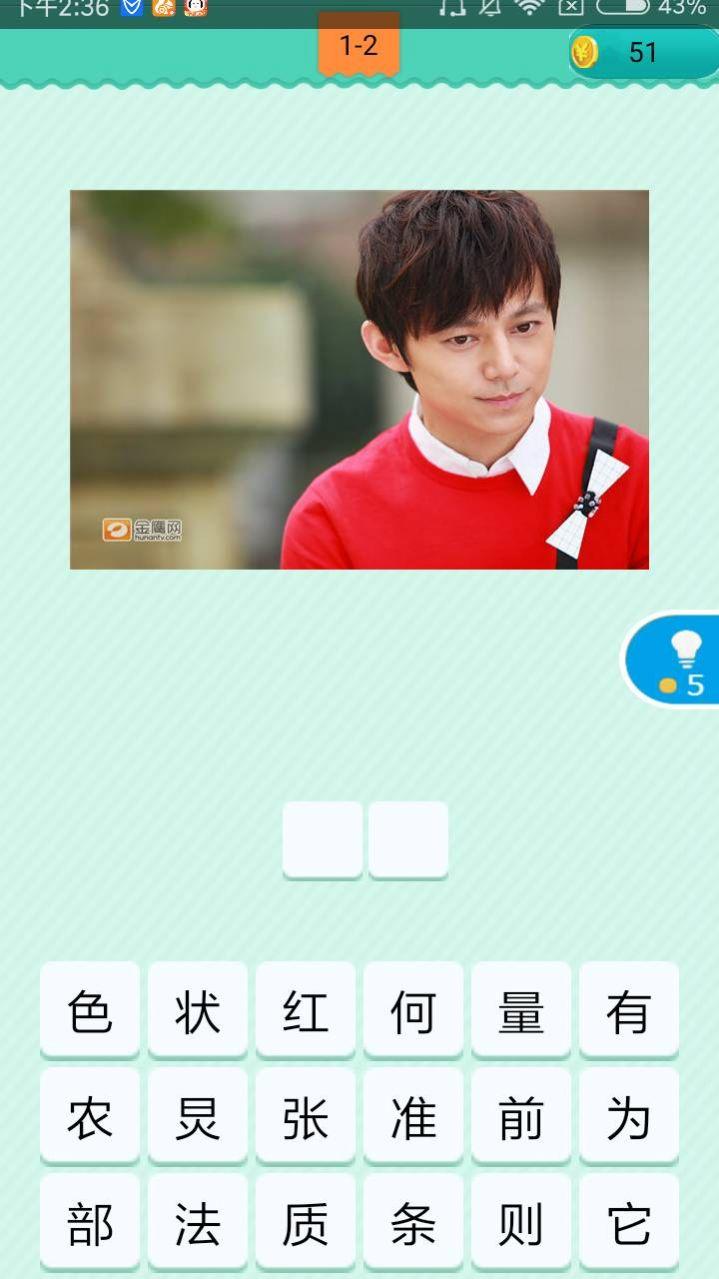Select the character 色
Viewport: 719px width, 1279px height.
[x=90, y=1010]
